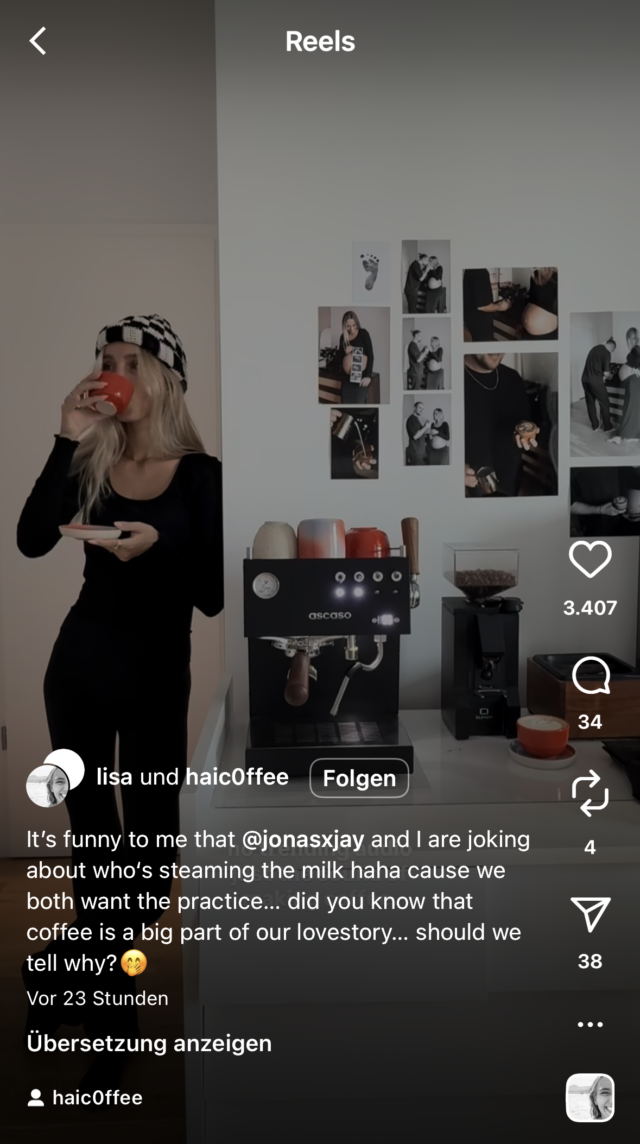Open the profile of lisa und haic0ffee
640x1144 pixels.
pos(192,777)
